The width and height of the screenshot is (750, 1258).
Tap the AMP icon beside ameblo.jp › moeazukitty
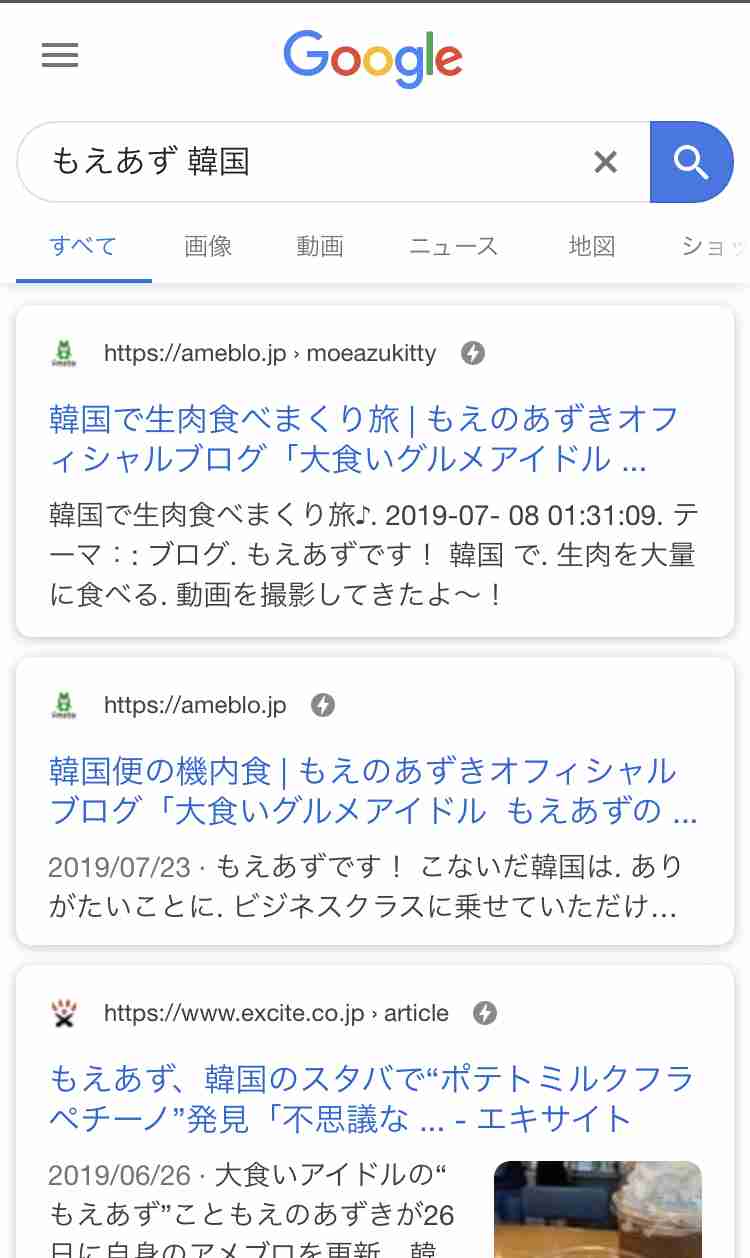click(x=473, y=353)
